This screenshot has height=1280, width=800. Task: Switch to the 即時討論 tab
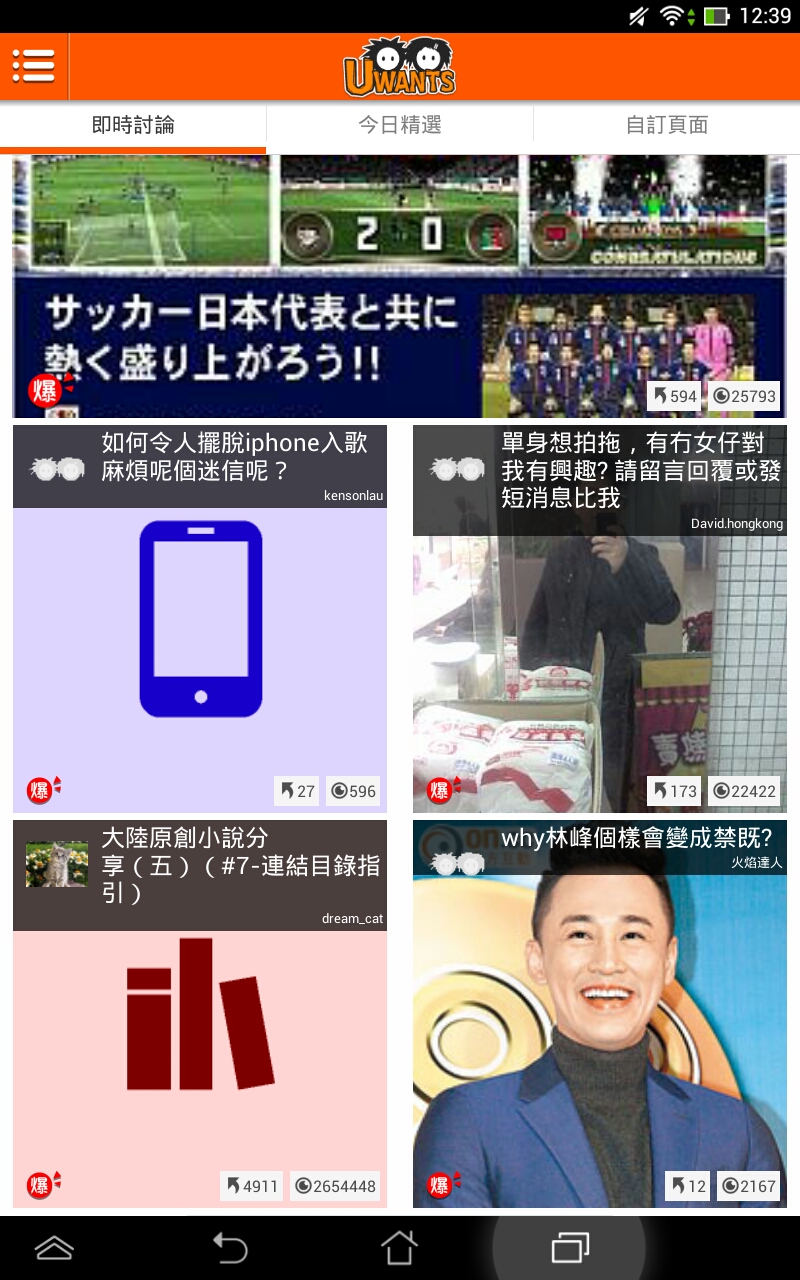[133, 125]
